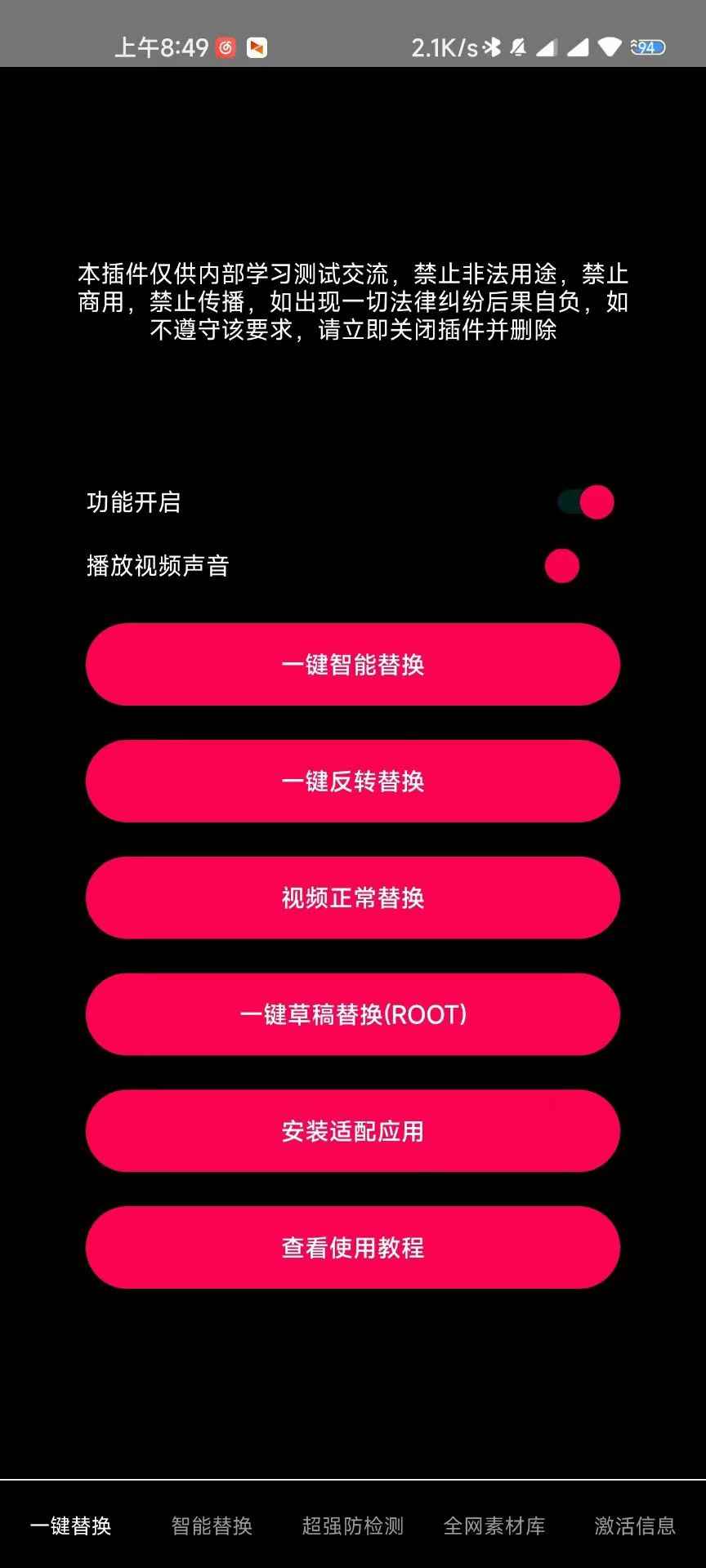This screenshot has height=1568, width=706.
Task: Click the muted notification bell icon
Action: tap(519, 47)
